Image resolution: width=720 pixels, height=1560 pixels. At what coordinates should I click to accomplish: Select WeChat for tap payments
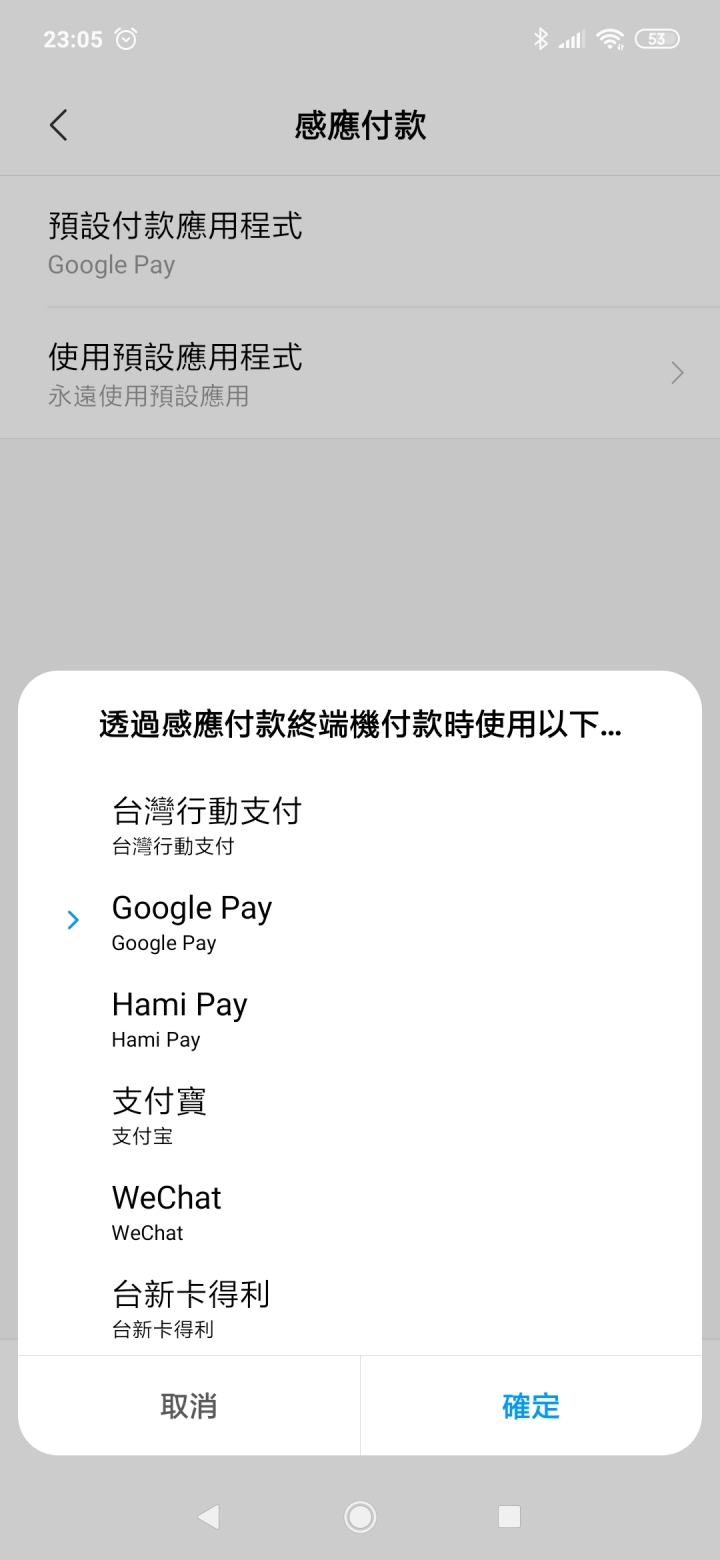click(360, 1212)
